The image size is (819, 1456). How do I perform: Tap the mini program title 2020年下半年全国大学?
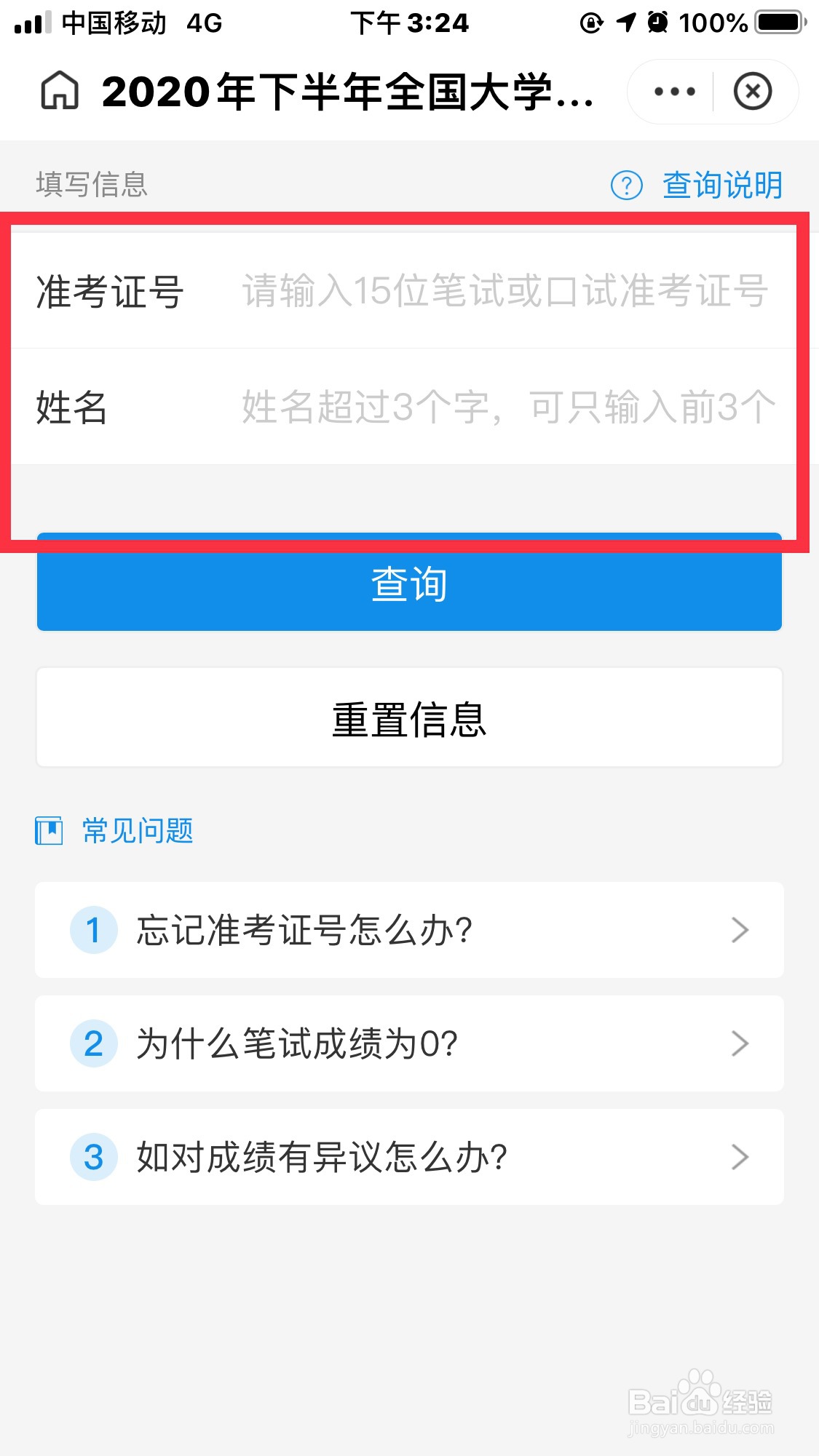click(x=349, y=92)
